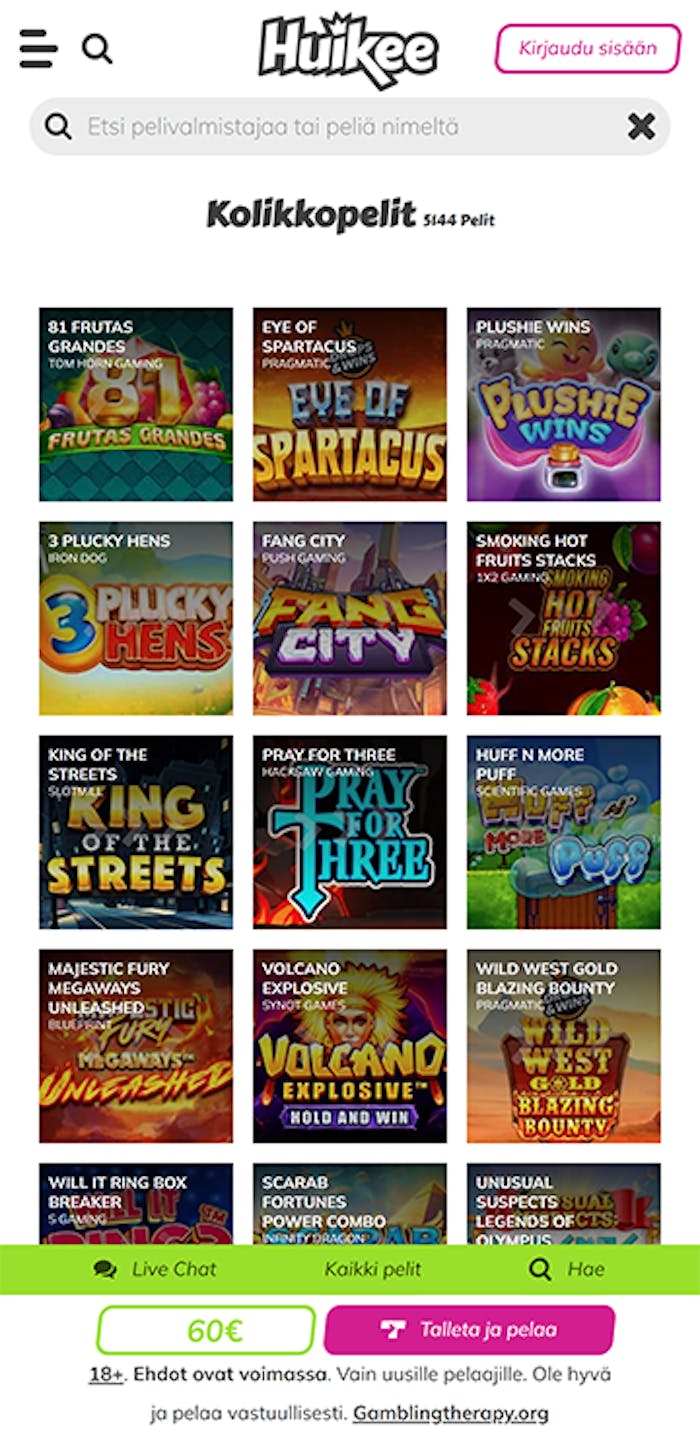Screen dimensions: 700x1439
Task: Select the 3 Plucky Hens game
Action: (136, 618)
